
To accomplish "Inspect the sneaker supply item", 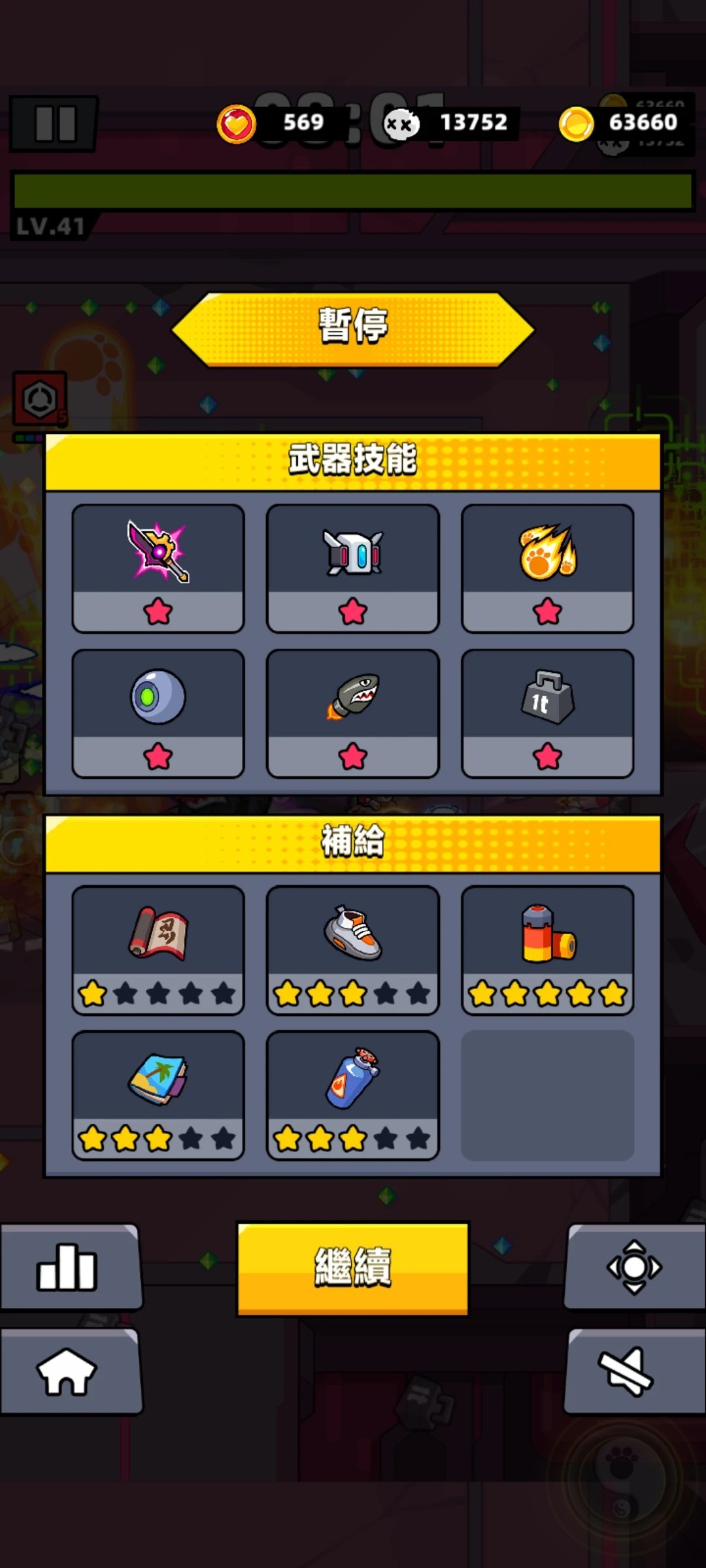I will pos(352,950).
